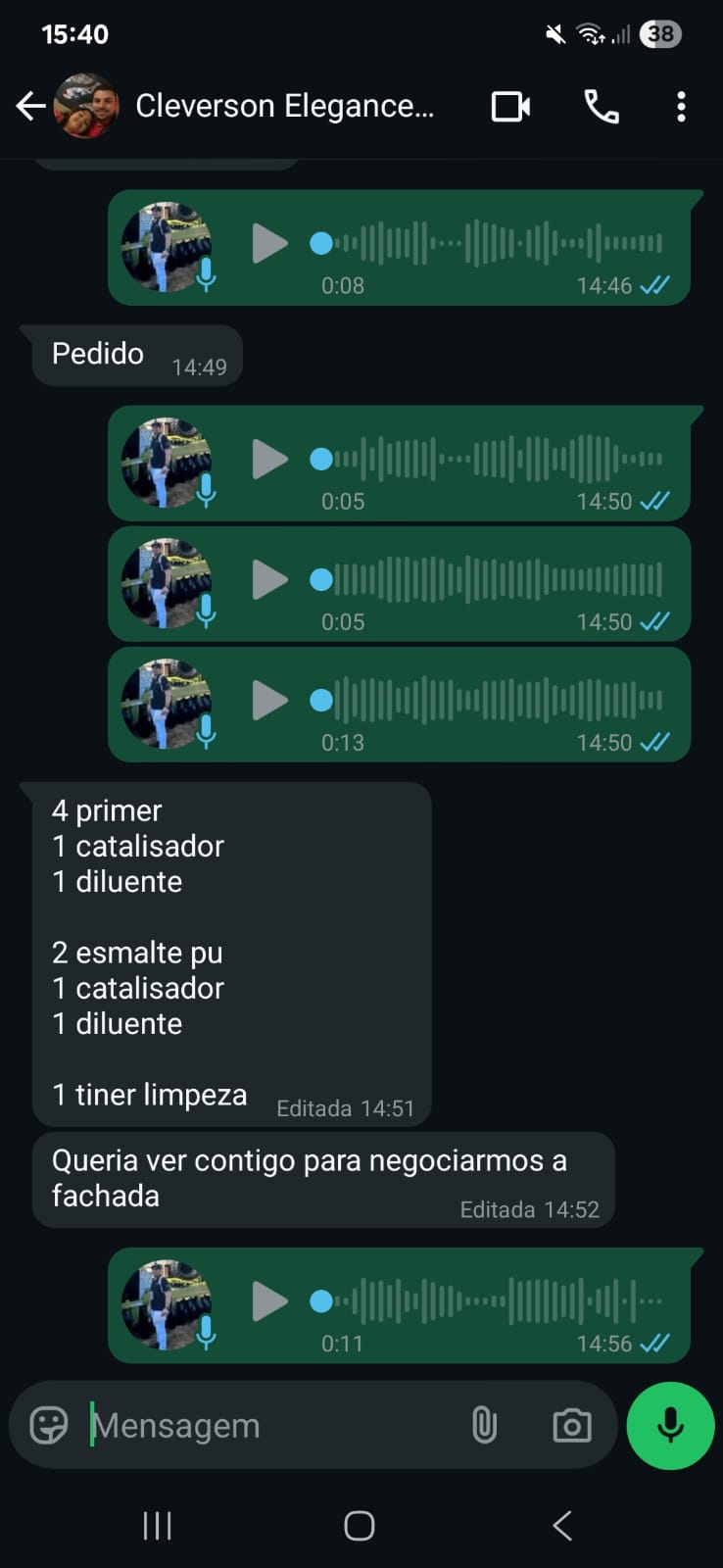This screenshot has width=723, height=1568.
Task: Open the overflow menu
Action: pyautogui.click(x=681, y=106)
